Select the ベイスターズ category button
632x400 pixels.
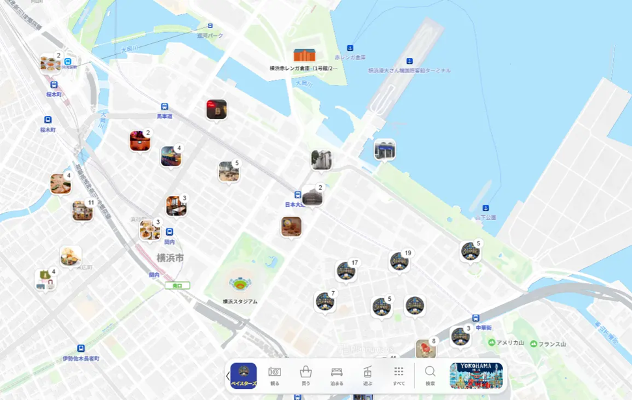pyautogui.click(x=244, y=375)
